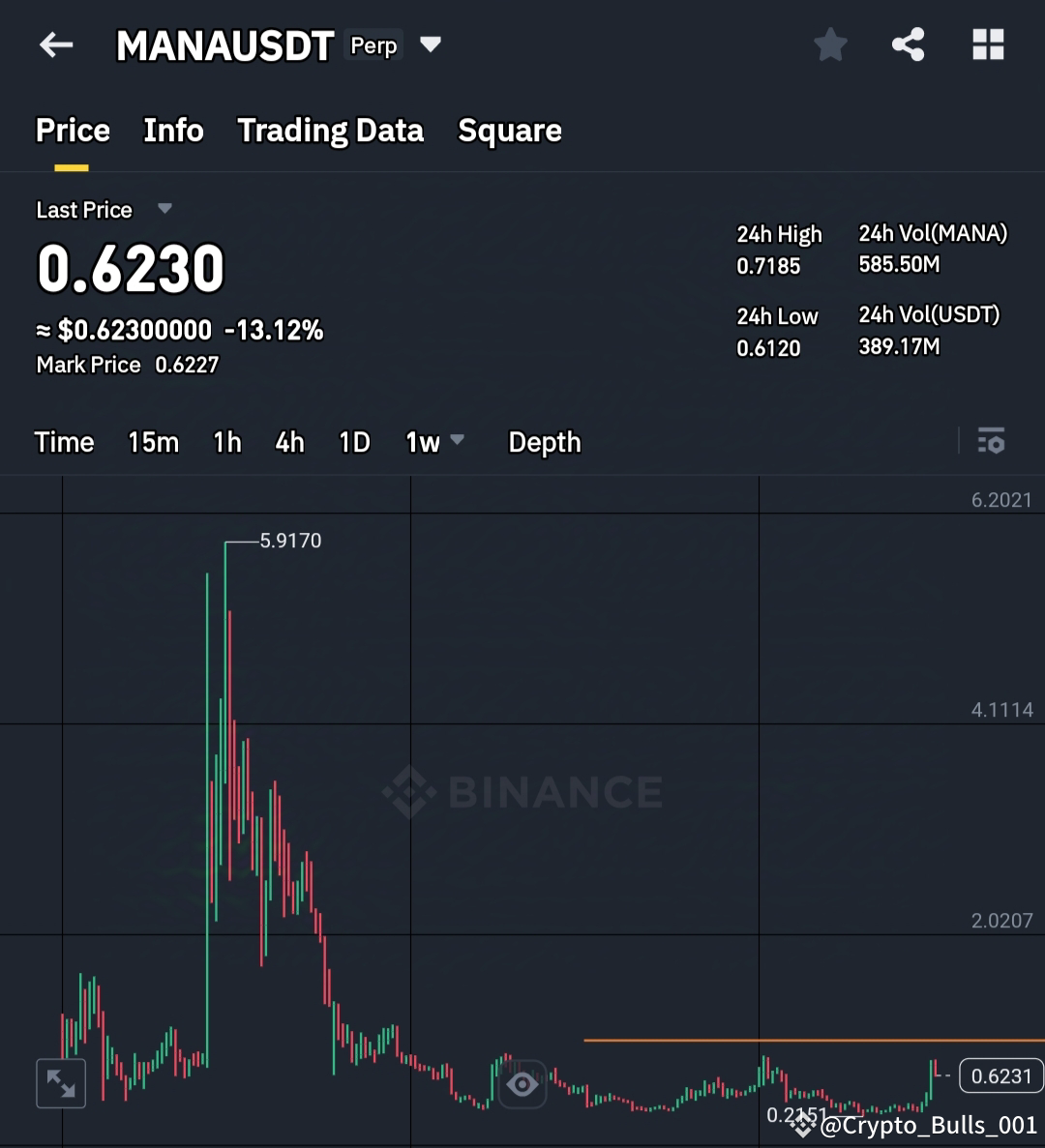Tap the 0.6231 current price label
Image resolution: width=1045 pixels, height=1148 pixels.
[1000, 1075]
